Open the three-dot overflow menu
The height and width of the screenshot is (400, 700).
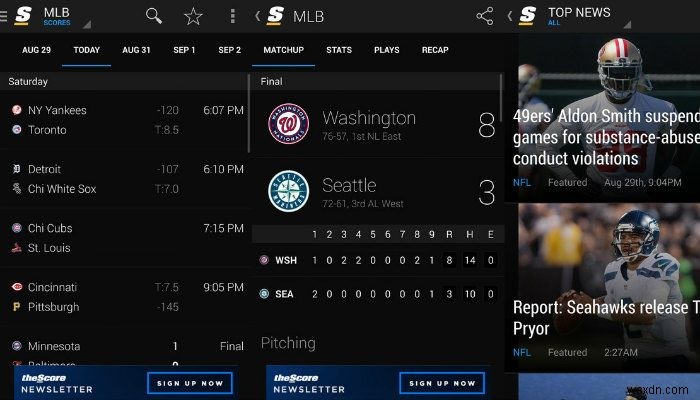pyautogui.click(x=232, y=16)
